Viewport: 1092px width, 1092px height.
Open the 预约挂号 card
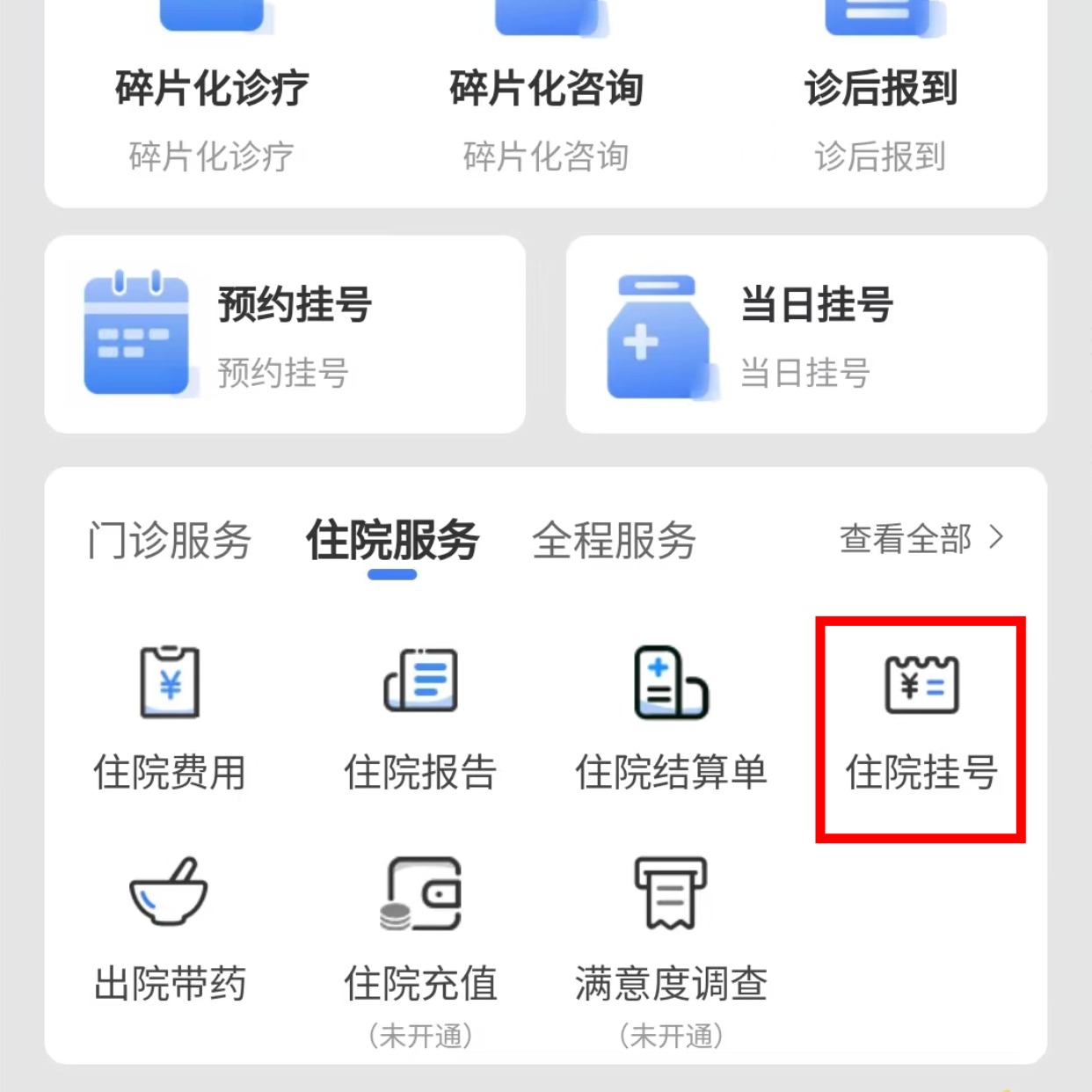[285, 334]
